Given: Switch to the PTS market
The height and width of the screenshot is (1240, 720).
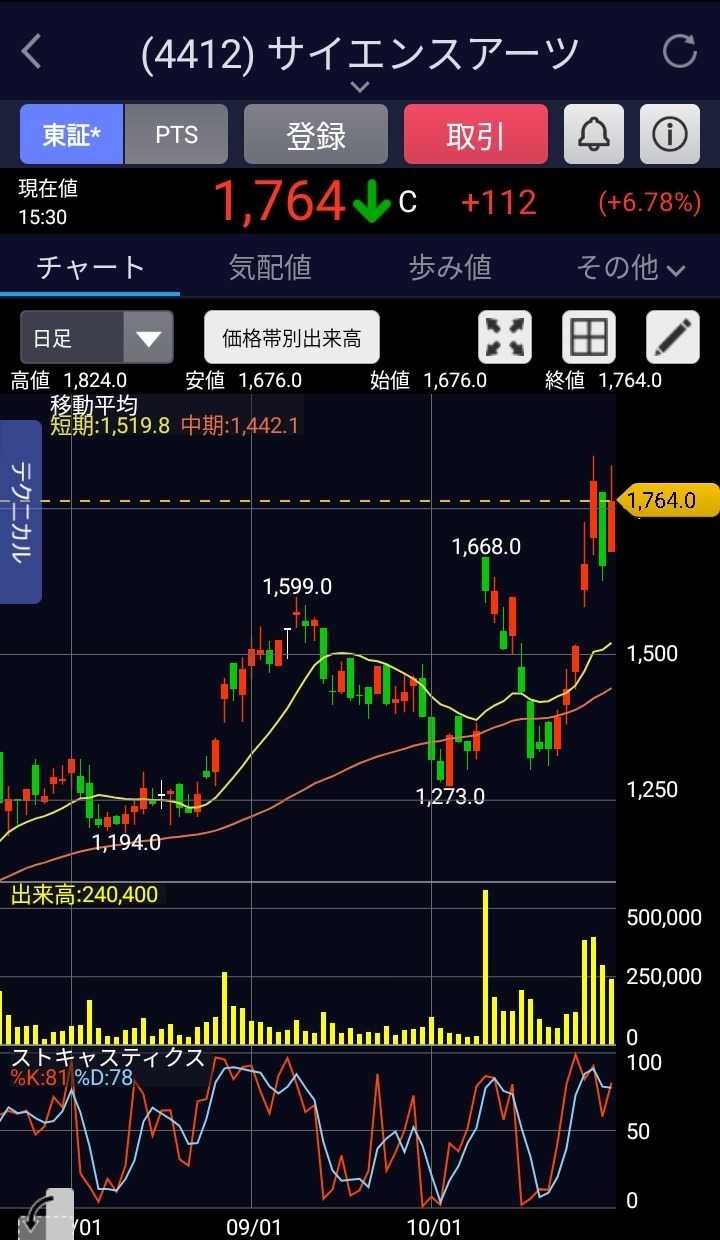Looking at the screenshot, I should (x=176, y=135).
